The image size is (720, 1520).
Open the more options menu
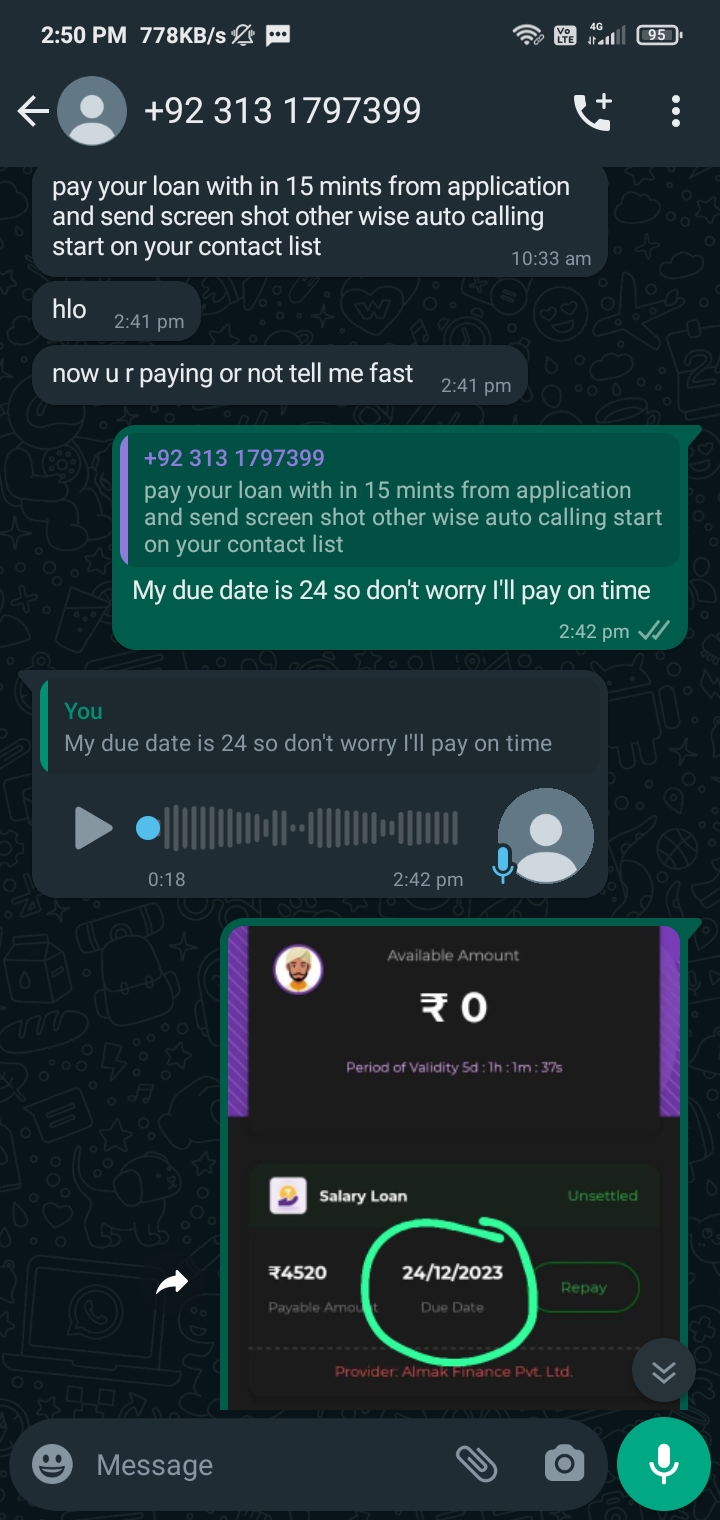point(676,111)
